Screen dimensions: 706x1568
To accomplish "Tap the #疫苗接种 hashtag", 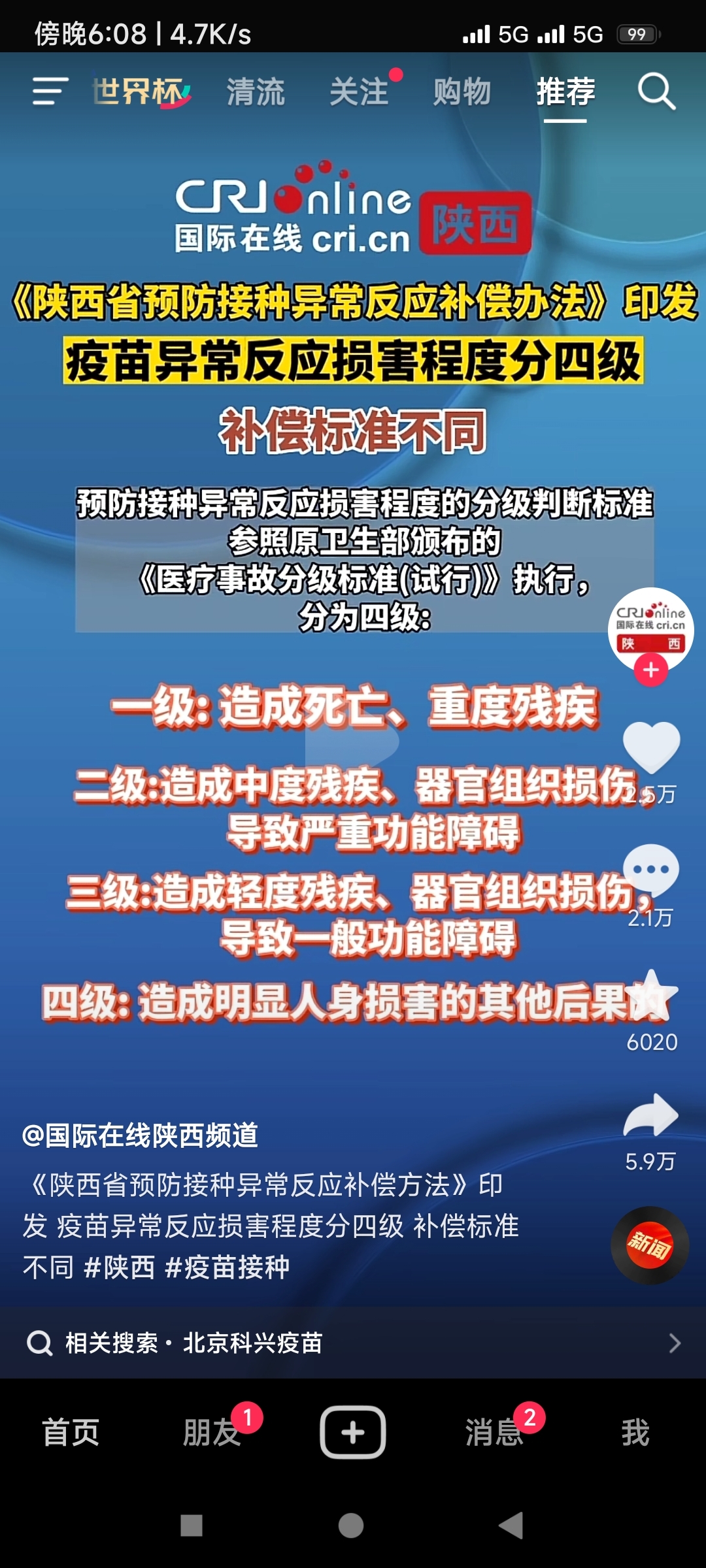I will click(x=227, y=1267).
